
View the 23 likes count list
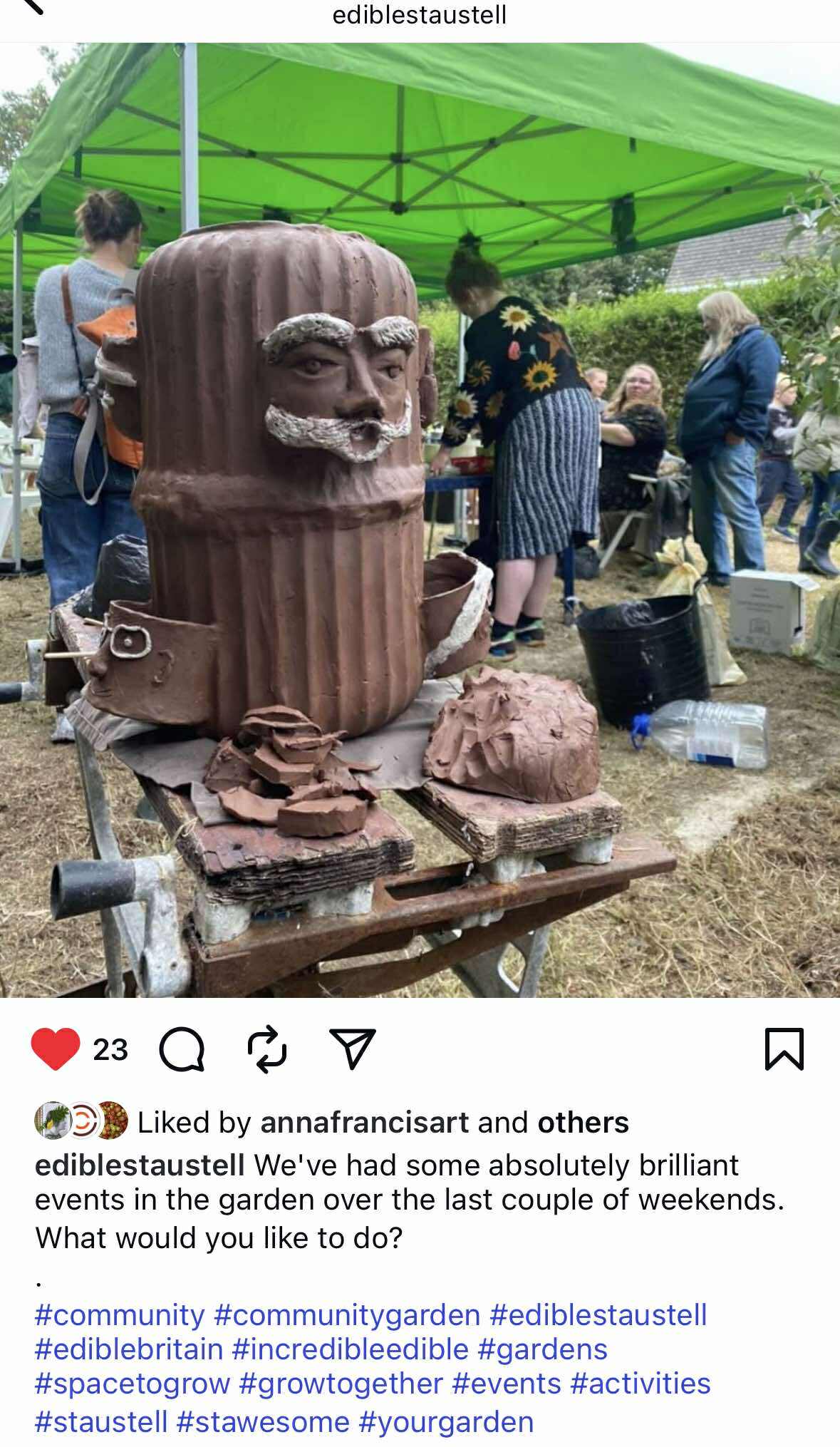110,1049
